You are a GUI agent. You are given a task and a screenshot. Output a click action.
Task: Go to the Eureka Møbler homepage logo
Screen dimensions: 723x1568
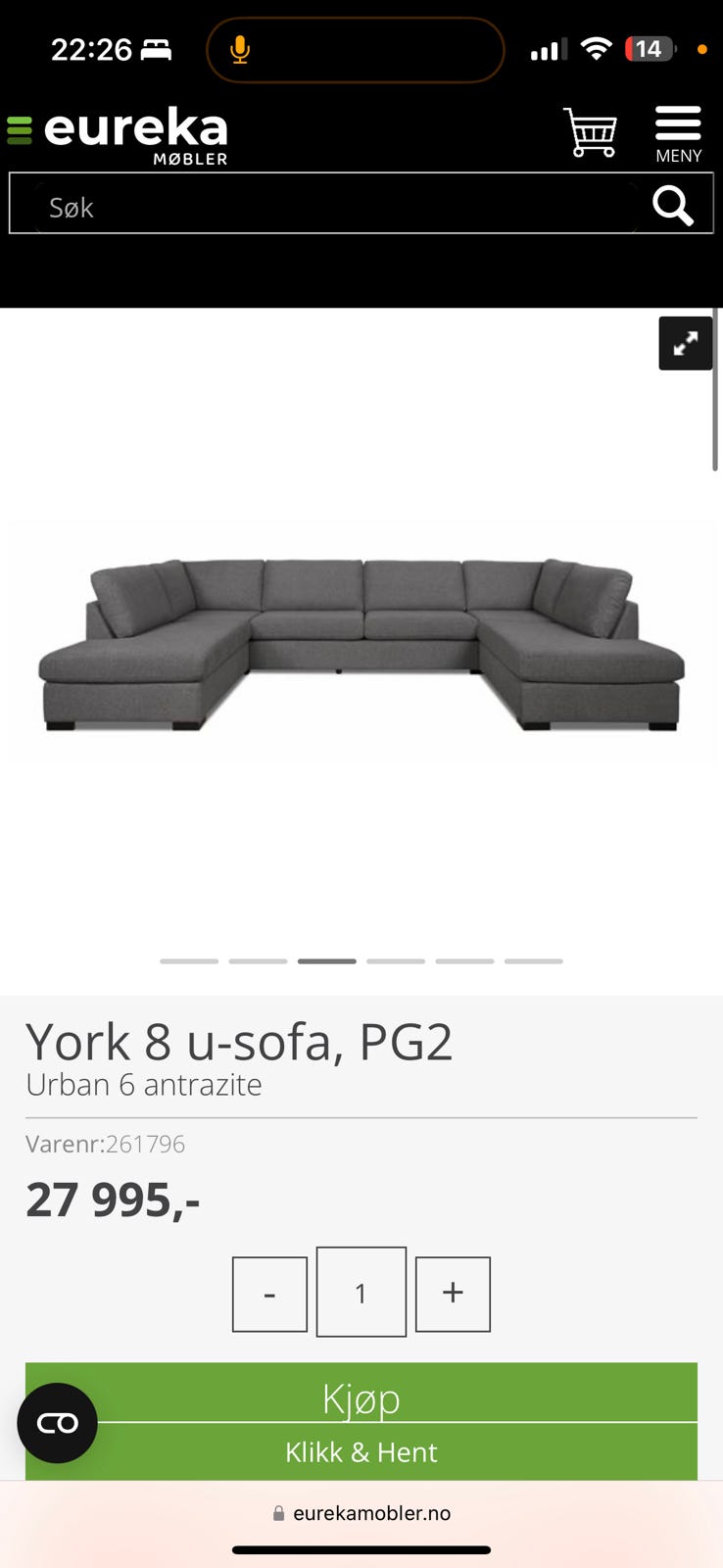(120, 134)
